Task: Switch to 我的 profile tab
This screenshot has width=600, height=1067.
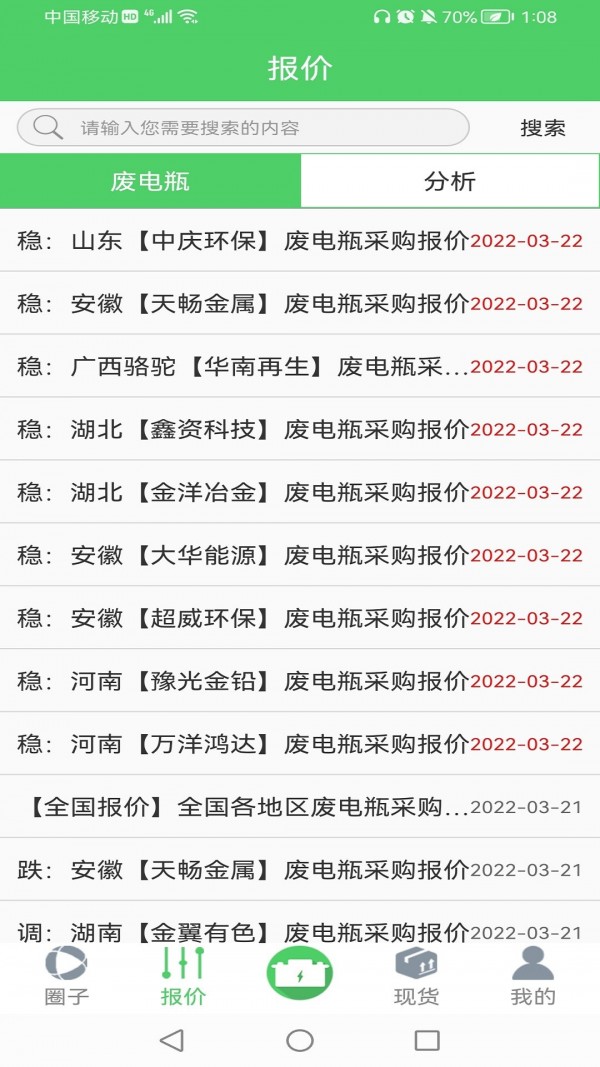Action: point(532,976)
